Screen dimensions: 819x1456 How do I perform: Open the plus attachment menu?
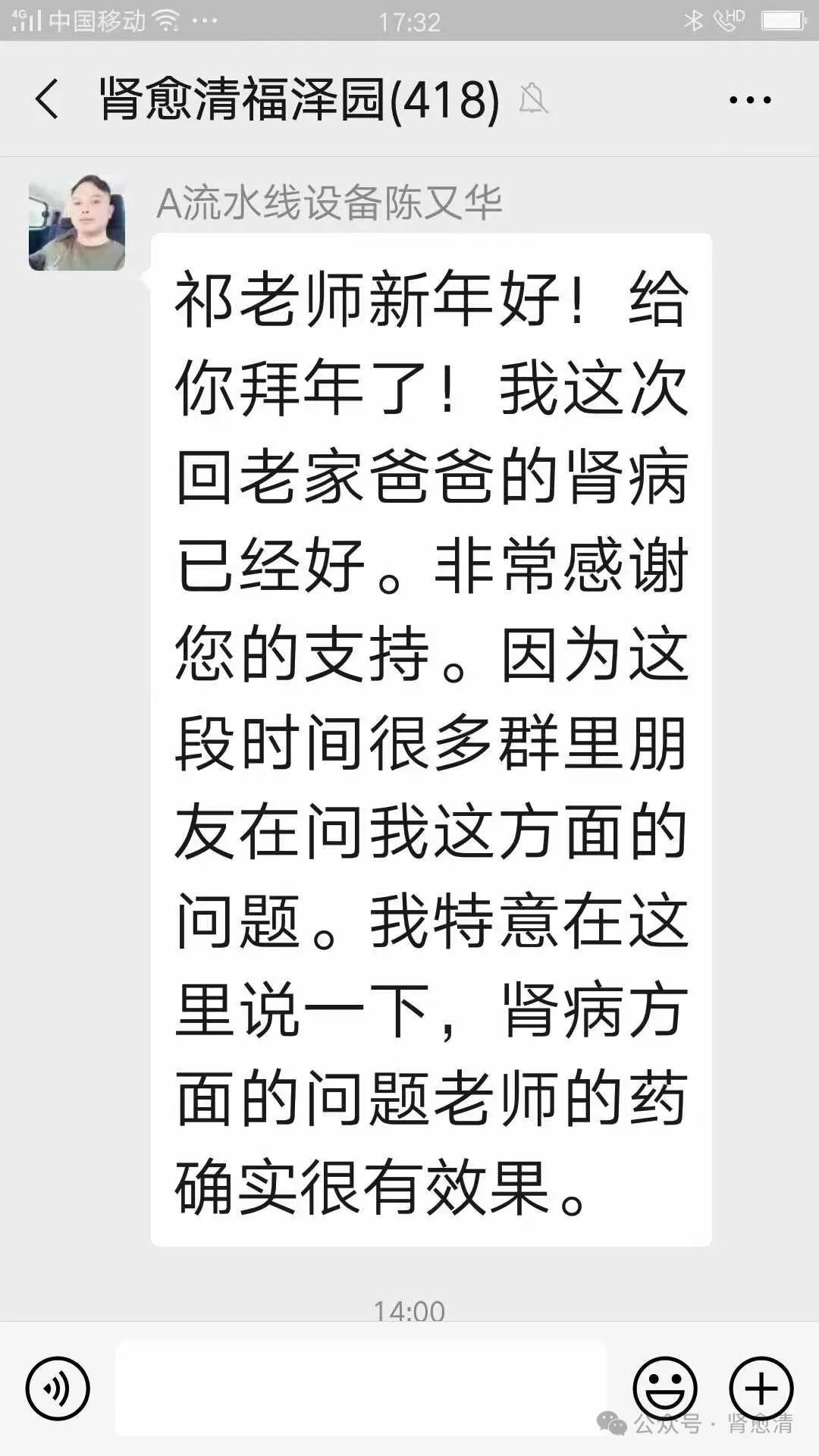pos(761,1389)
